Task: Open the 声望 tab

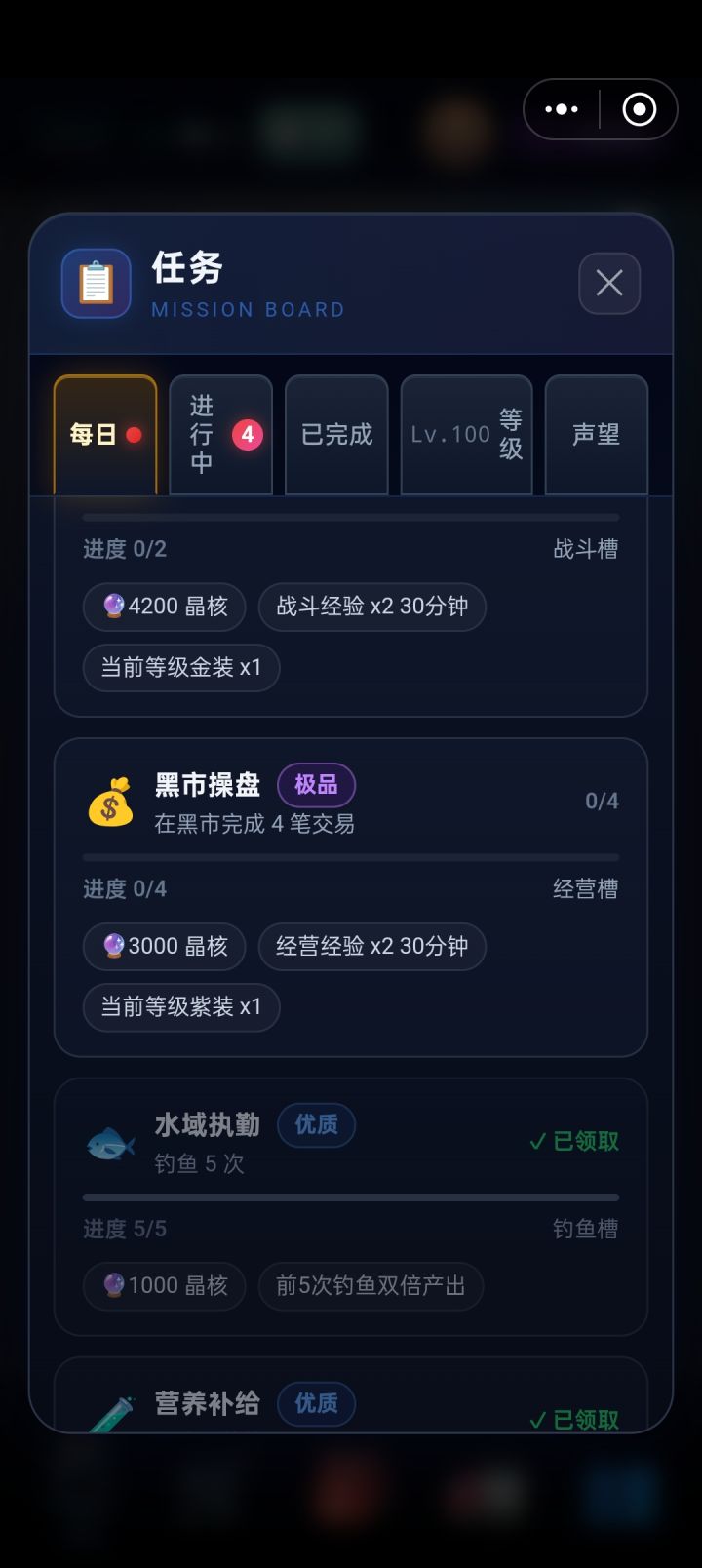Action: pyautogui.click(x=596, y=435)
